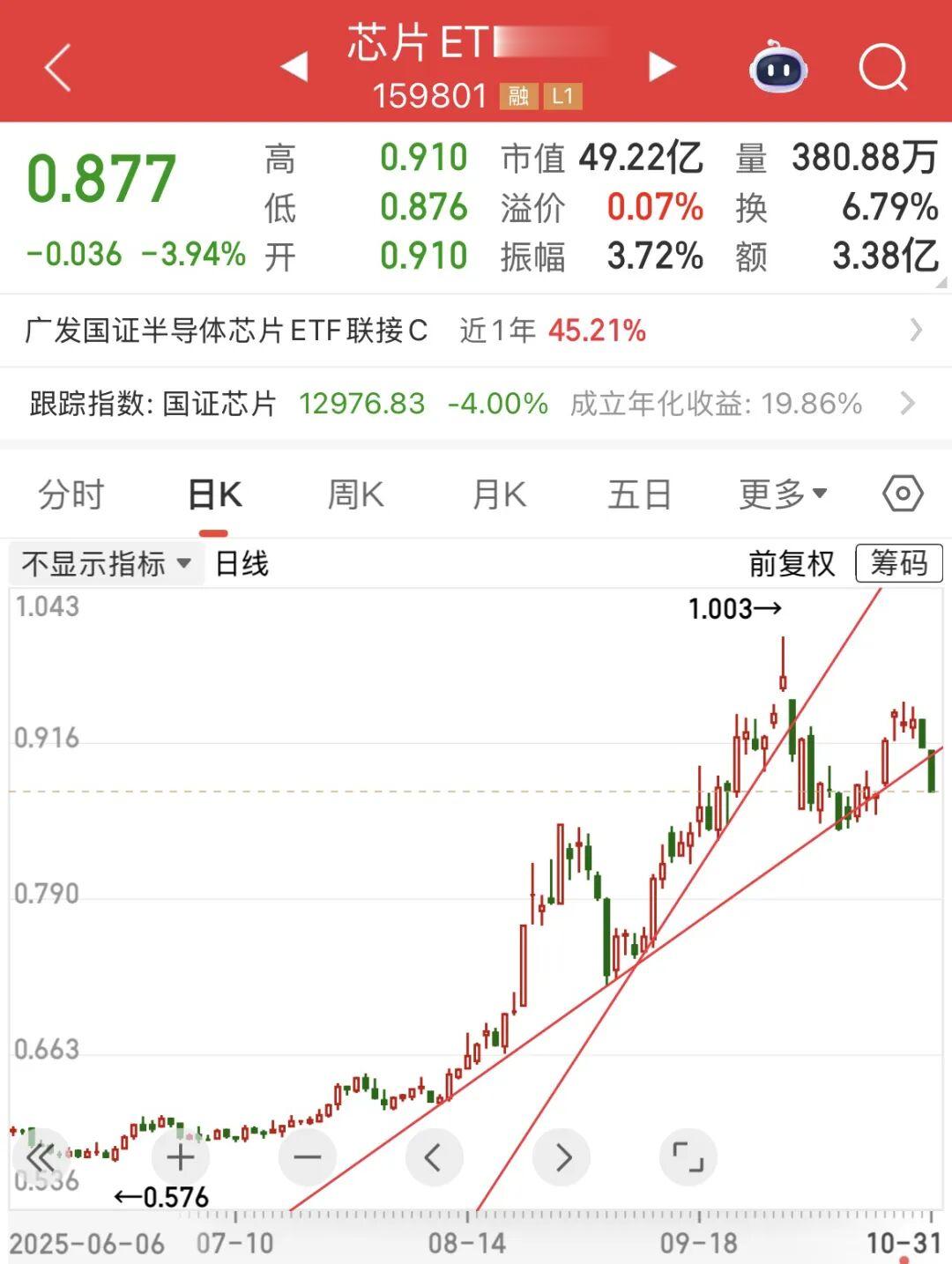Viewport: 952px width, 1264px height.
Task: Toggle 前复权 price adjustment mode
Action: (791, 565)
